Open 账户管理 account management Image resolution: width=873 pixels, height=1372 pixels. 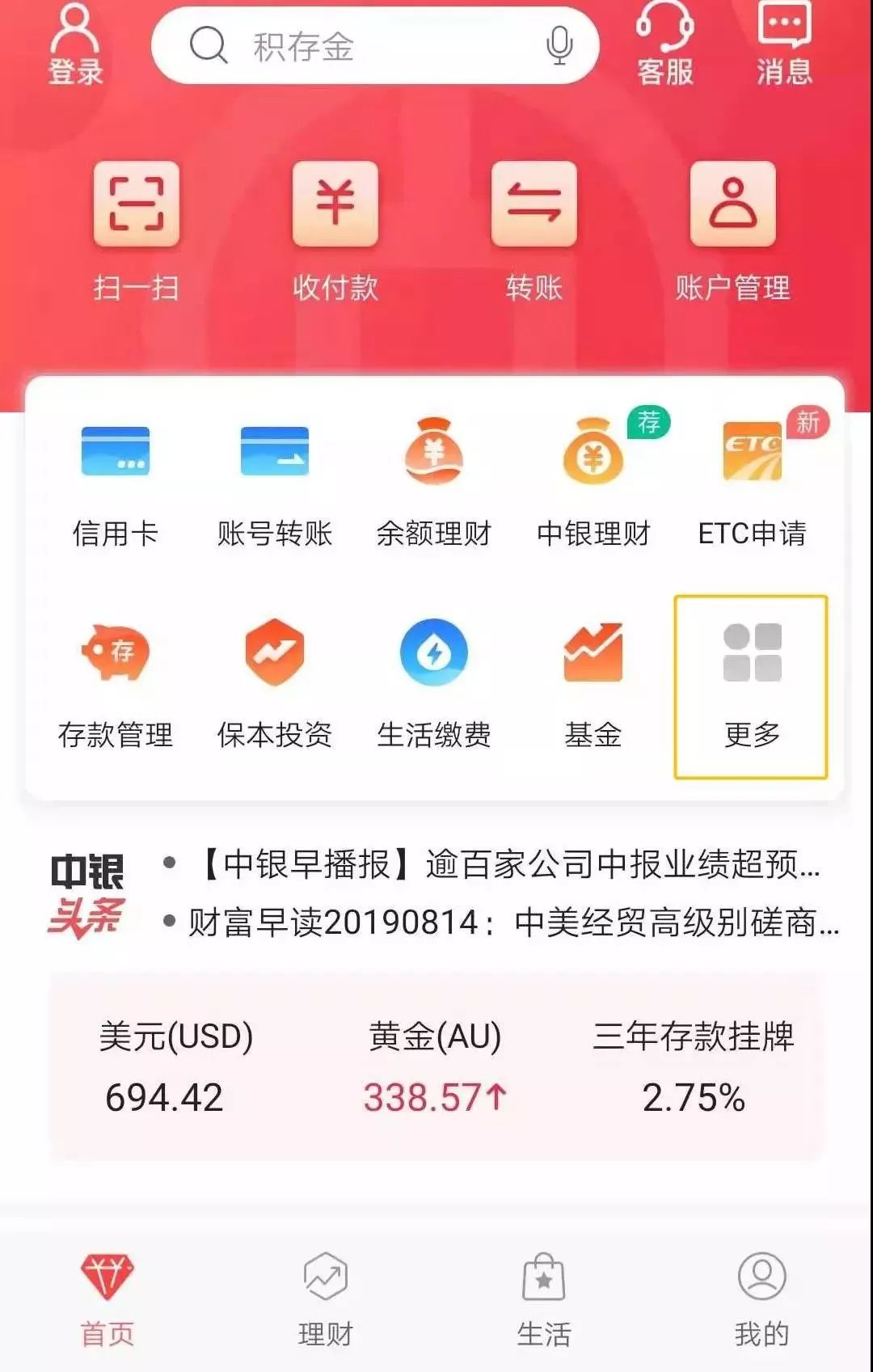(734, 226)
